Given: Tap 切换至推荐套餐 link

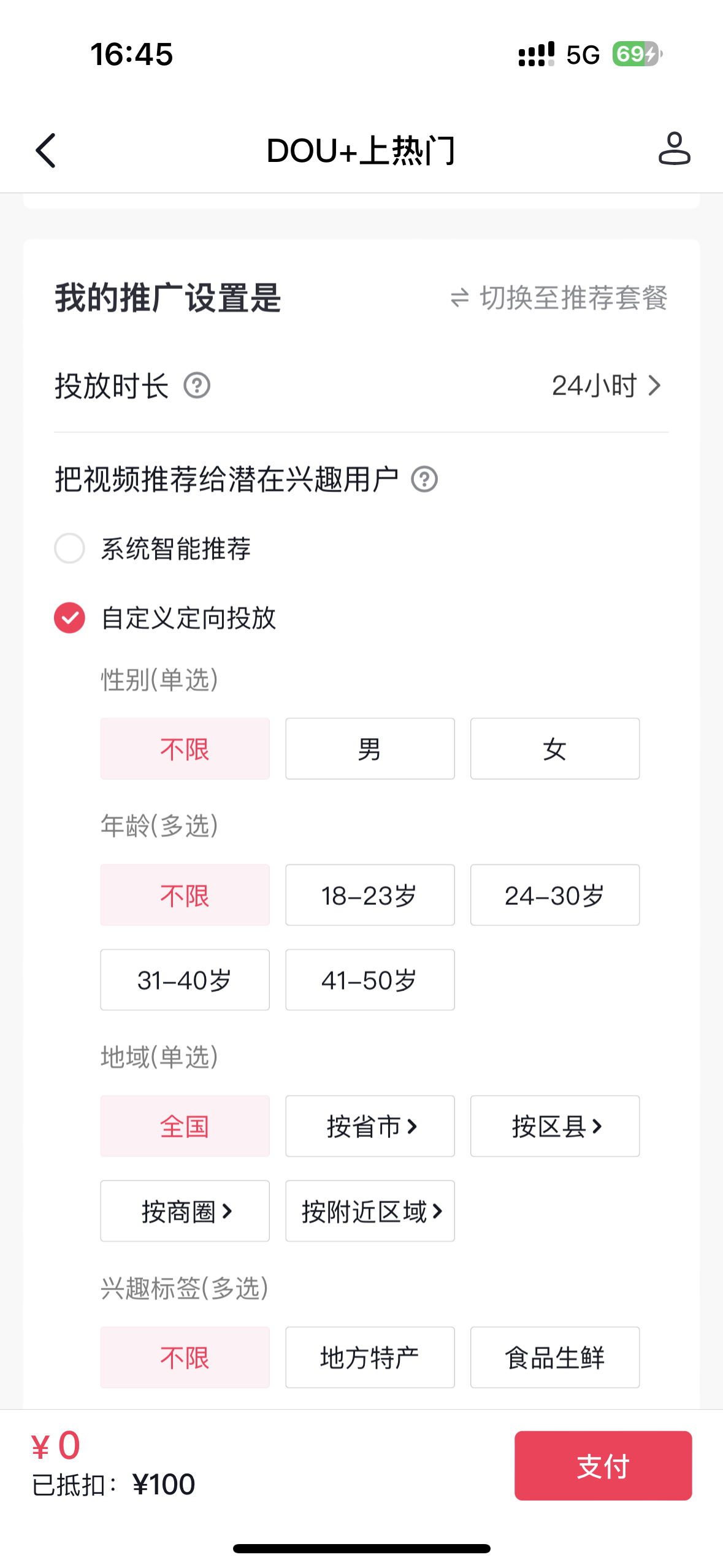Looking at the screenshot, I should pos(559,298).
